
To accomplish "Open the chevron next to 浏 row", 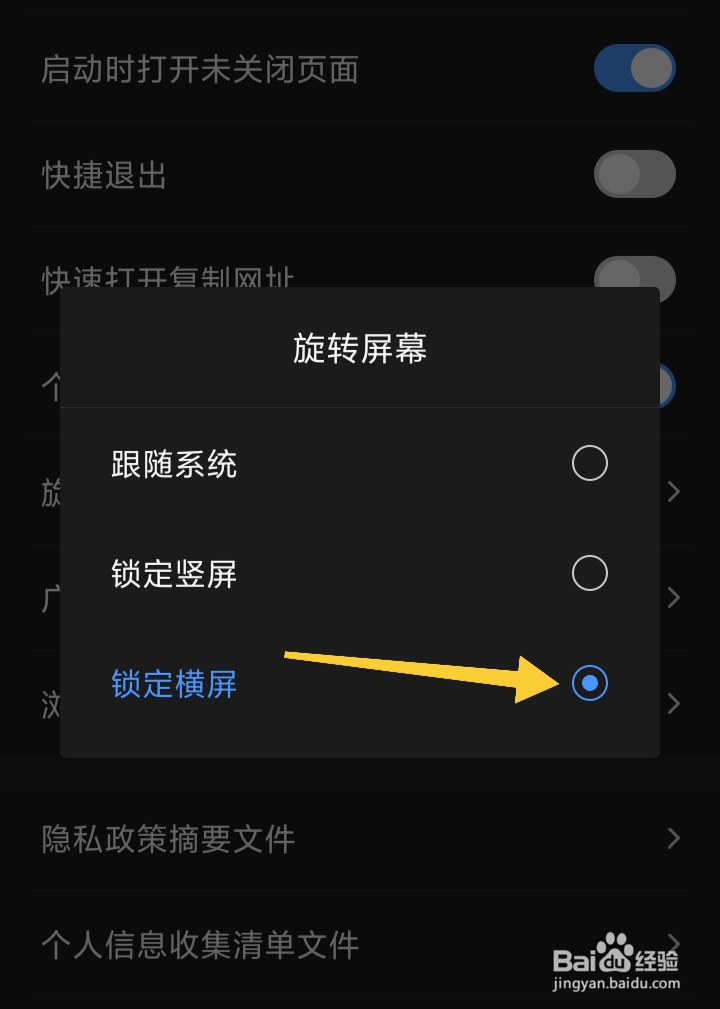I will [x=675, y=704].
